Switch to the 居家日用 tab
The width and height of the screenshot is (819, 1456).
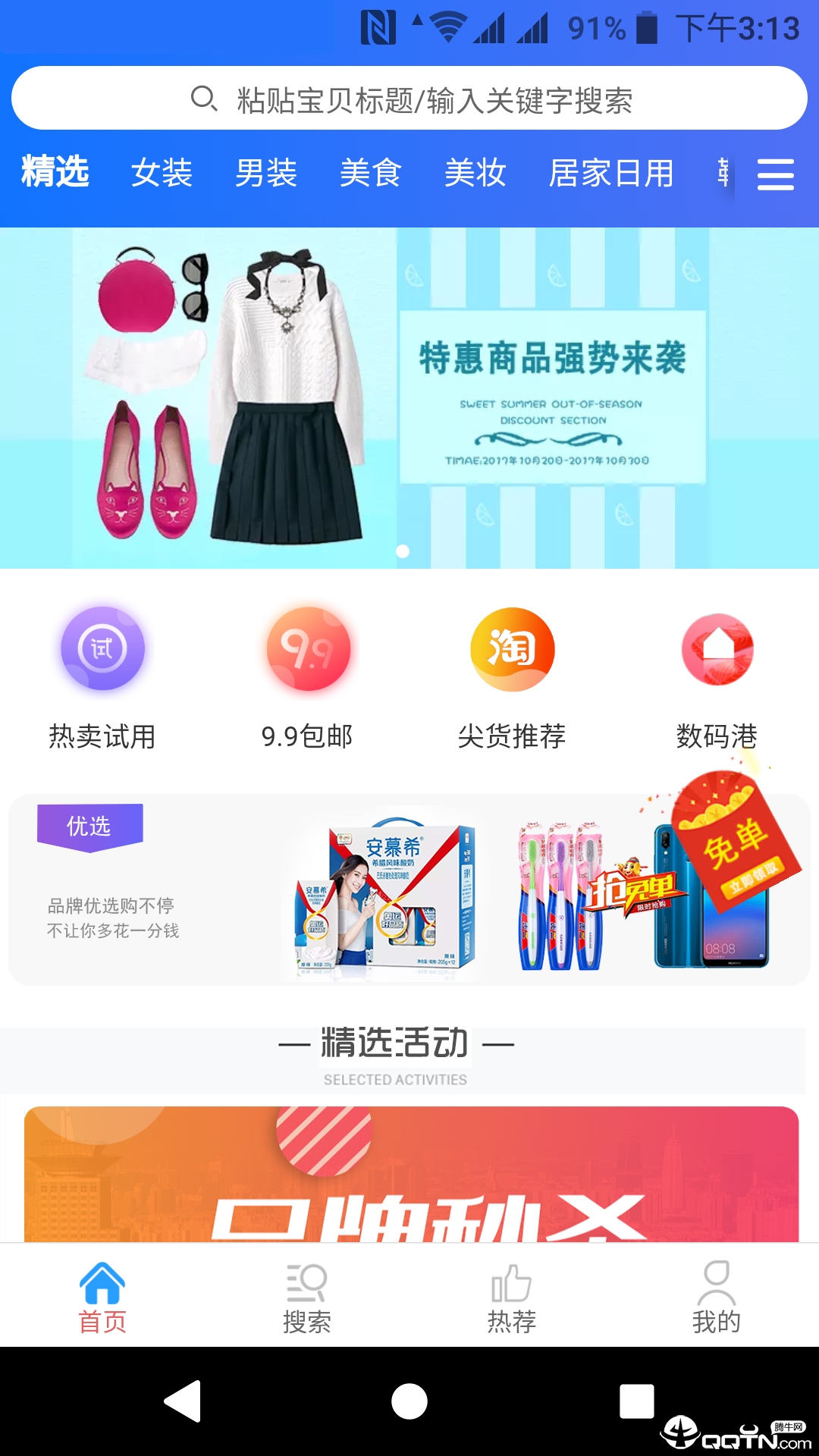click(x=611, y=173)
